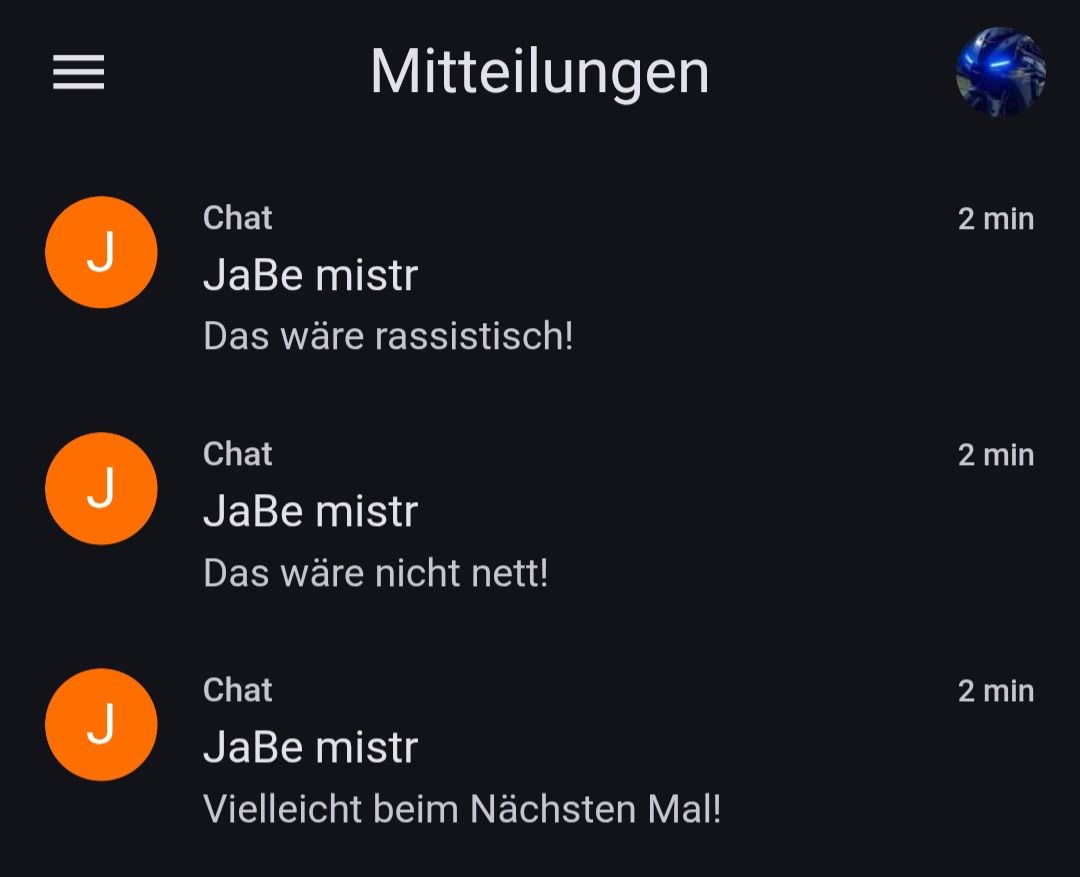
Task: Open the notification 'Vielleicht beim Nächsten Mal!'
Action: point(540,749)
